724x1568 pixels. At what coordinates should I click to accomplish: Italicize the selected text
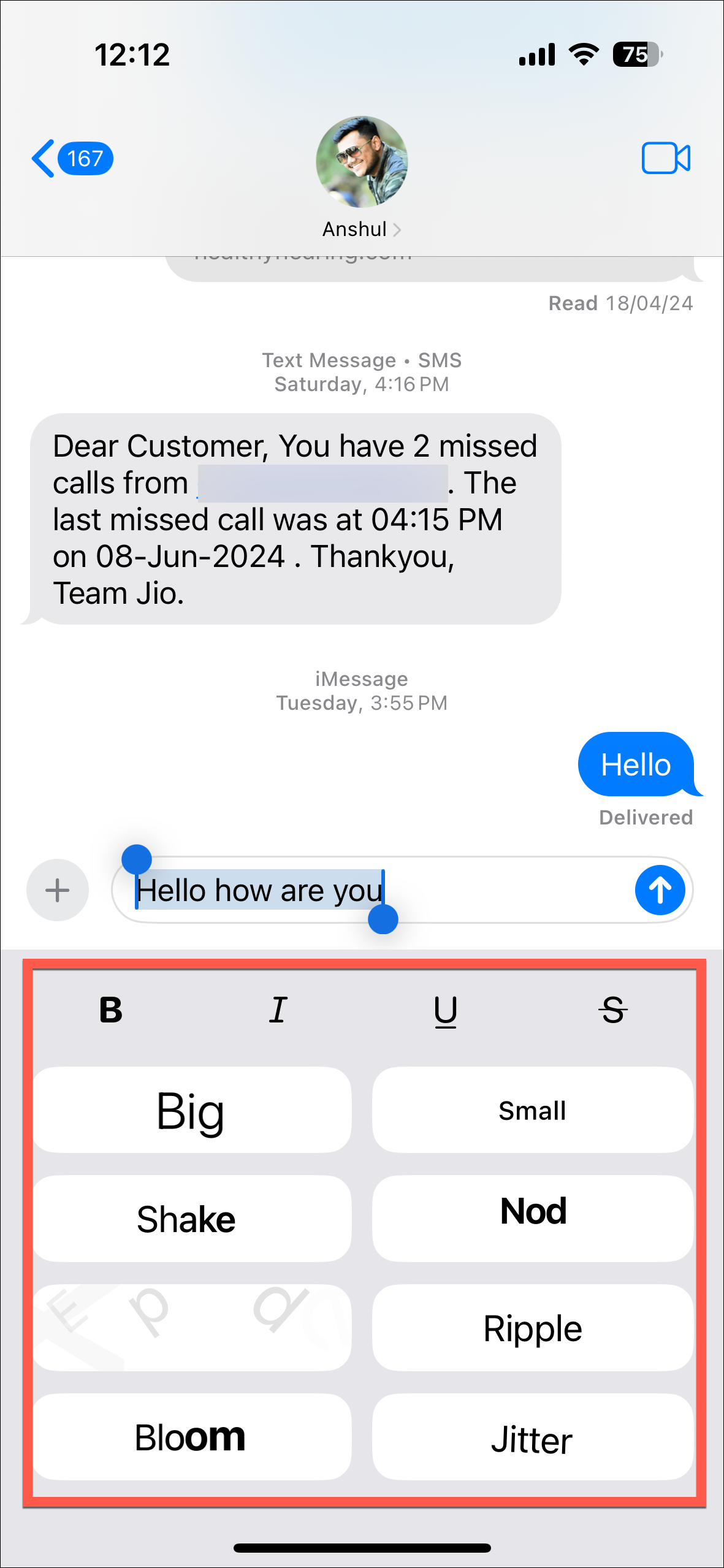278,1010
